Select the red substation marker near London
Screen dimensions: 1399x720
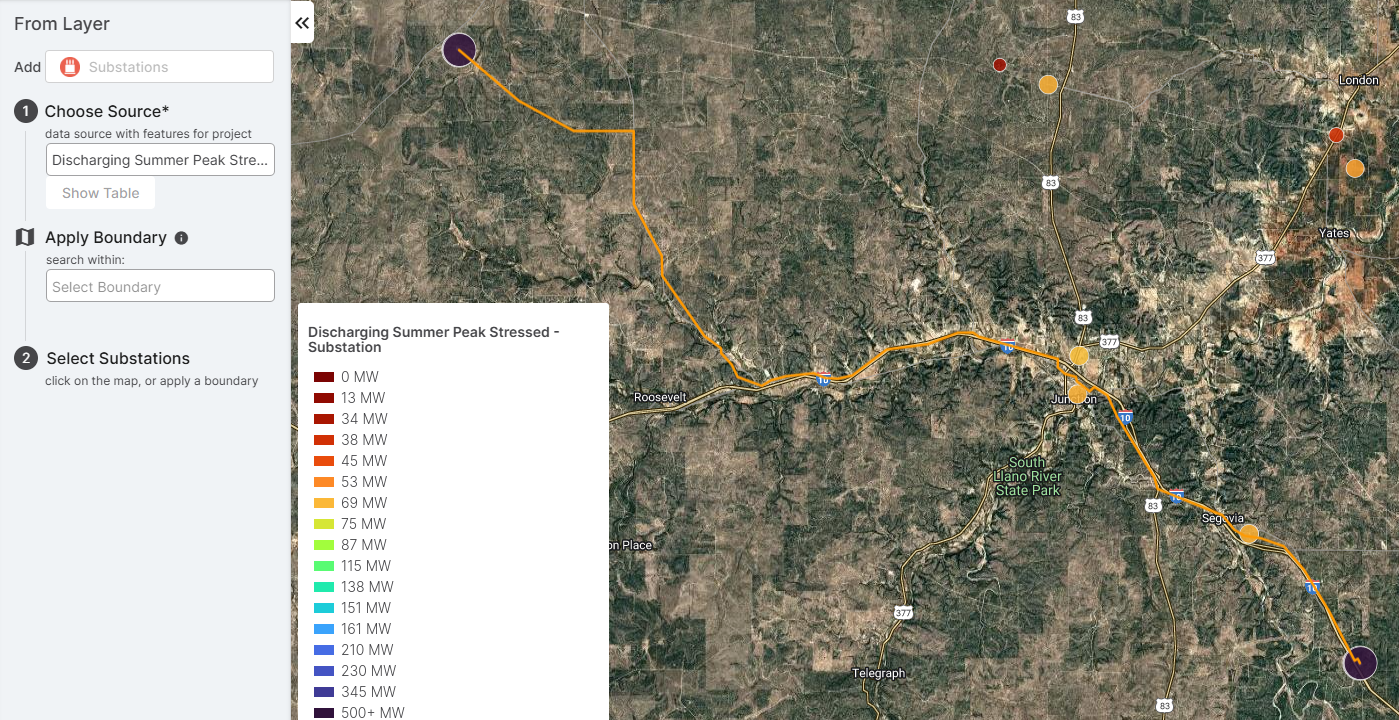(x=1336, y=135)
